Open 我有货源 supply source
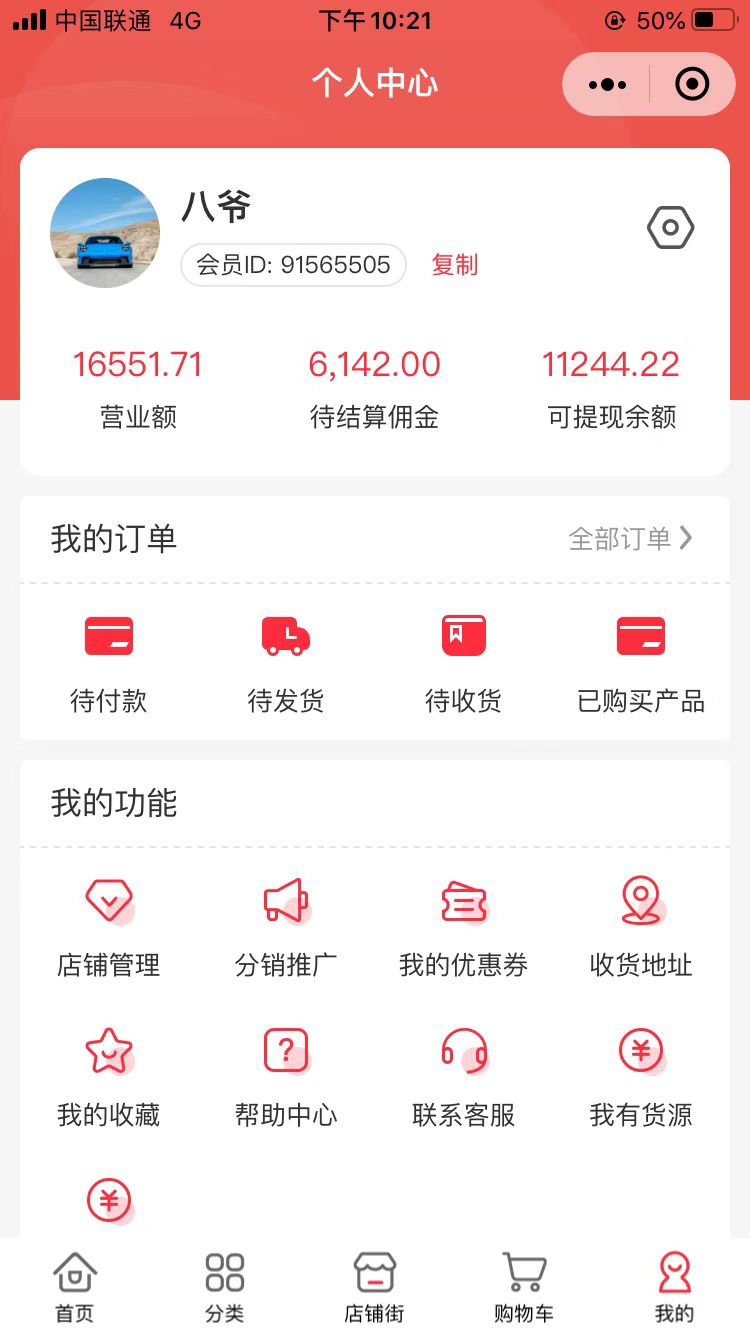This screenshot has height=1334, width=750. 641,1077
